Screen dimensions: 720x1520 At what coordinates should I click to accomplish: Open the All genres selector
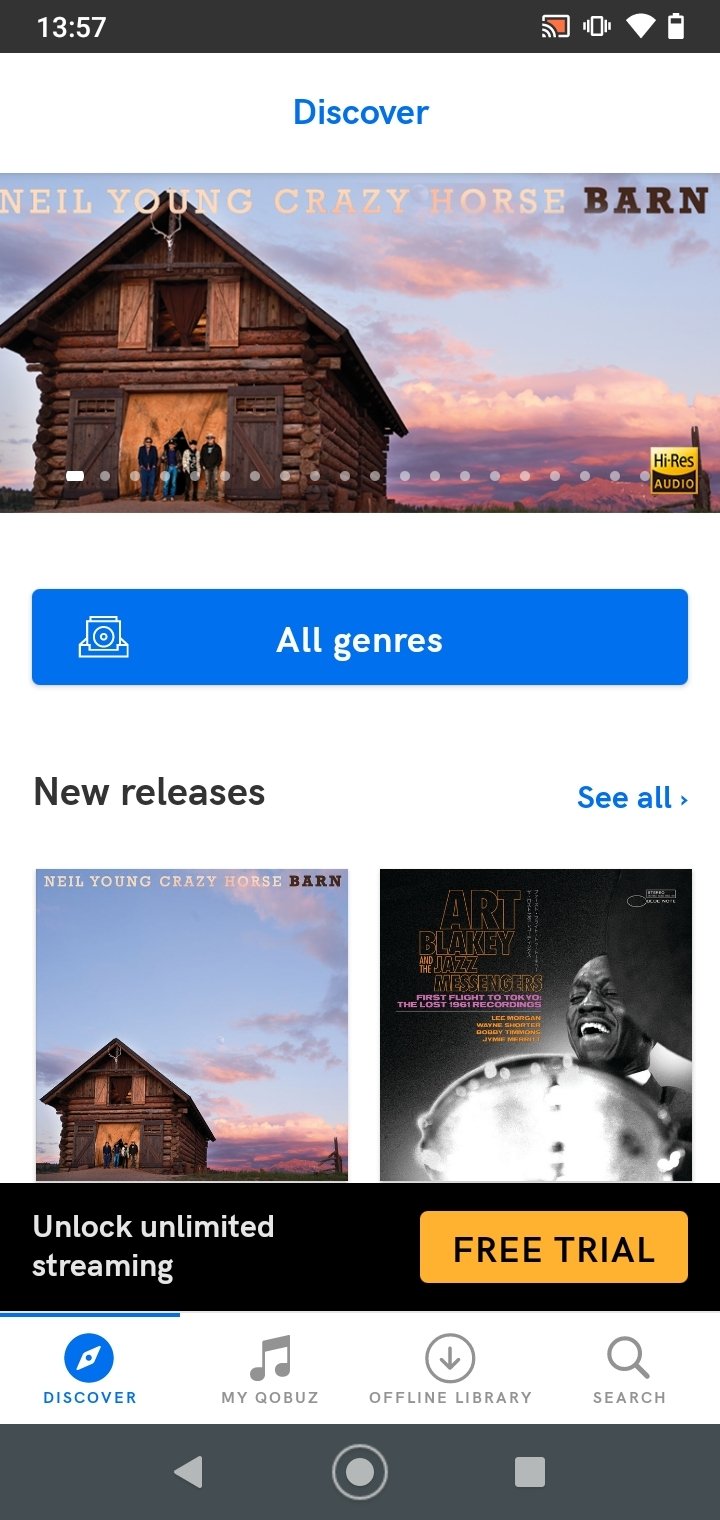pos(360,637)
